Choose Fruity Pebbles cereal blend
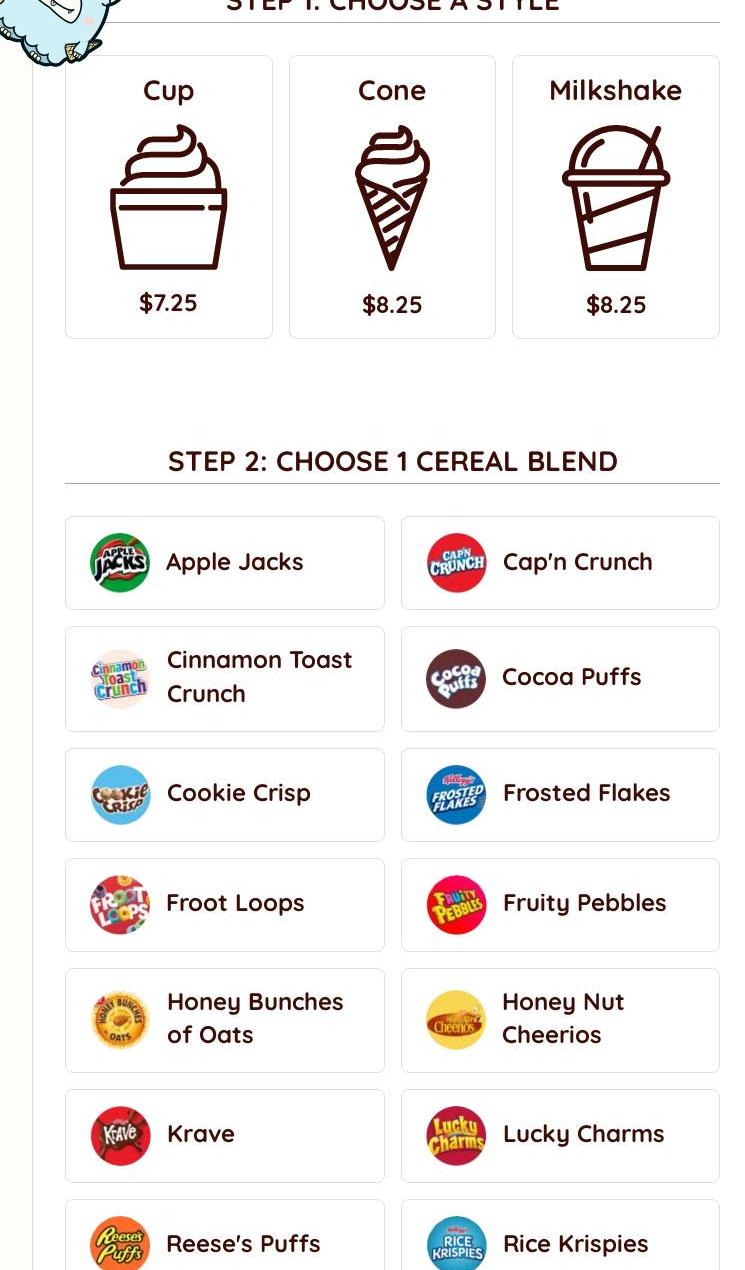The width and height of the screenshot is (745, 1270). coord(560,904)
